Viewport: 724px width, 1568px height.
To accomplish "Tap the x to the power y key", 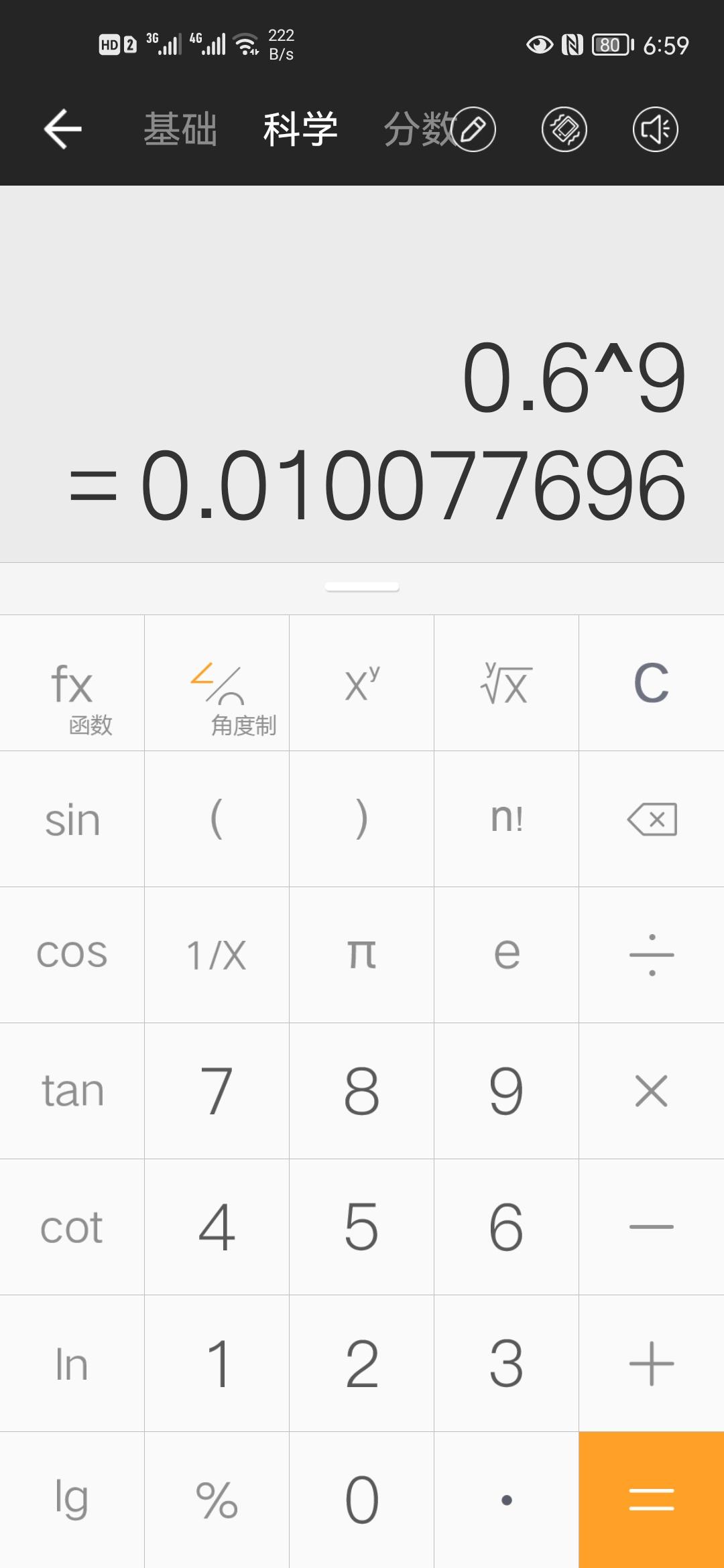I will [362, 683].
